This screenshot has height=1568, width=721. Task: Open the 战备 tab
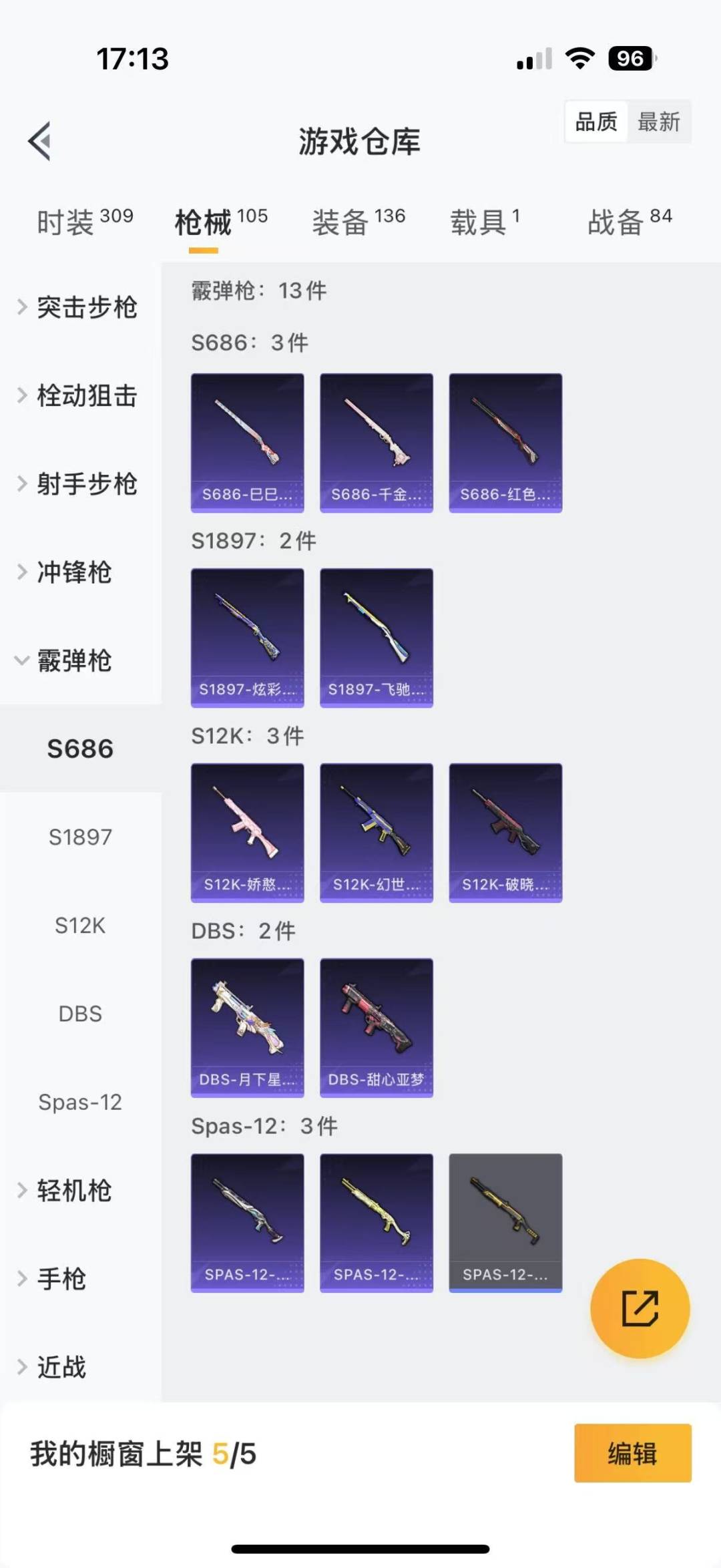pos(629,222)
